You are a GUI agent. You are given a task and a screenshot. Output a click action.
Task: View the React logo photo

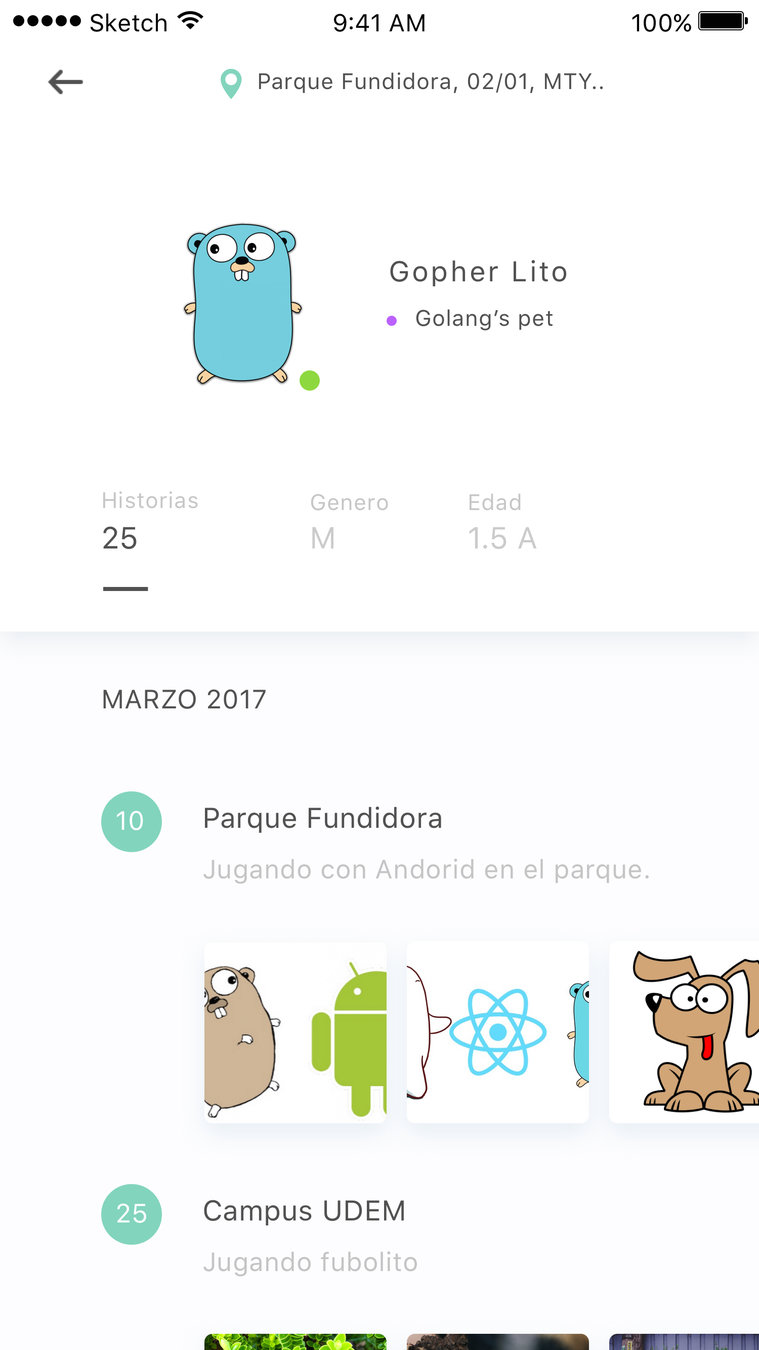click(497, 1031)
